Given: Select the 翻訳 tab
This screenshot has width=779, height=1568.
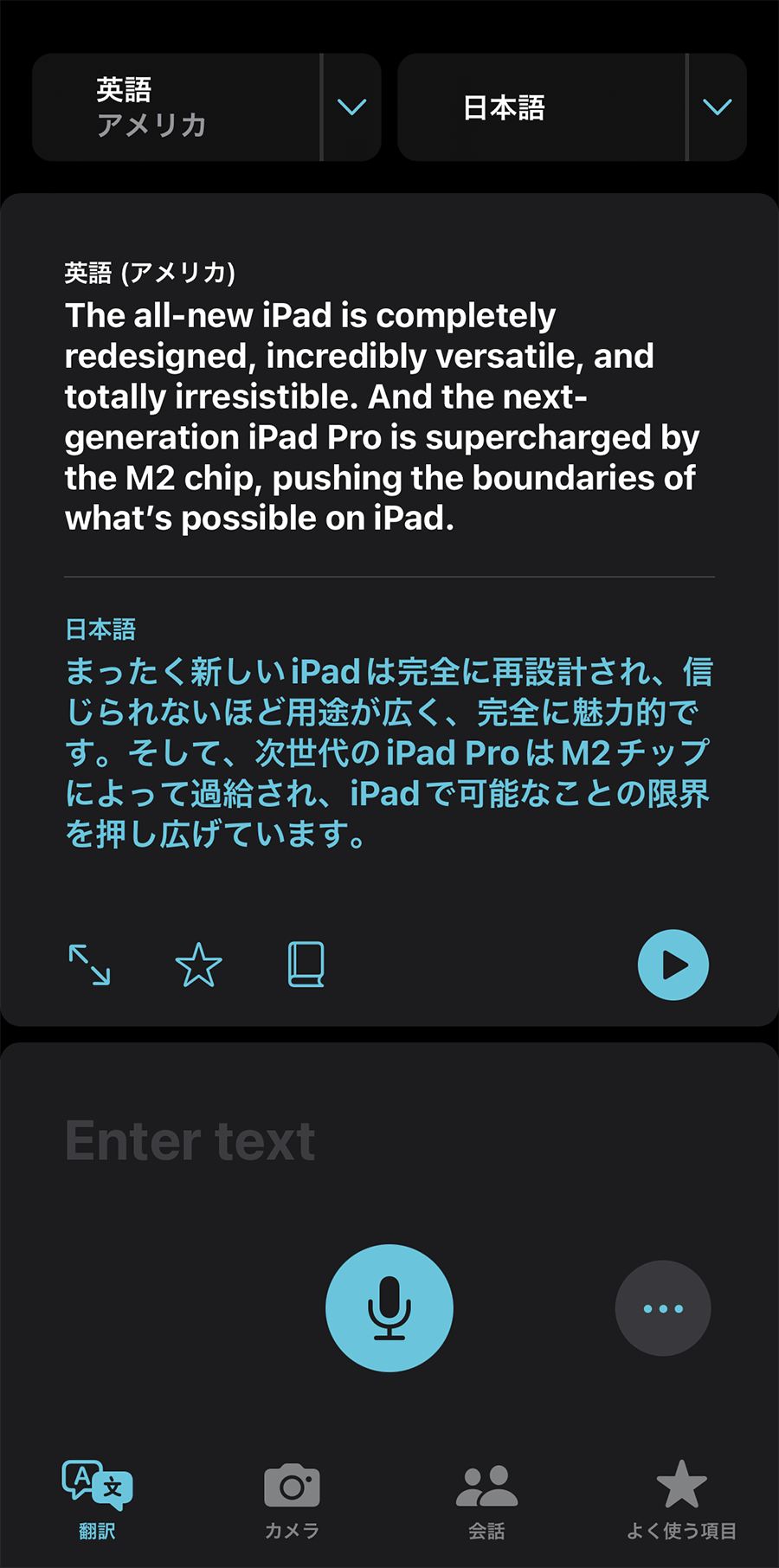Looking at the screenshot, I should pos(97,1501).
